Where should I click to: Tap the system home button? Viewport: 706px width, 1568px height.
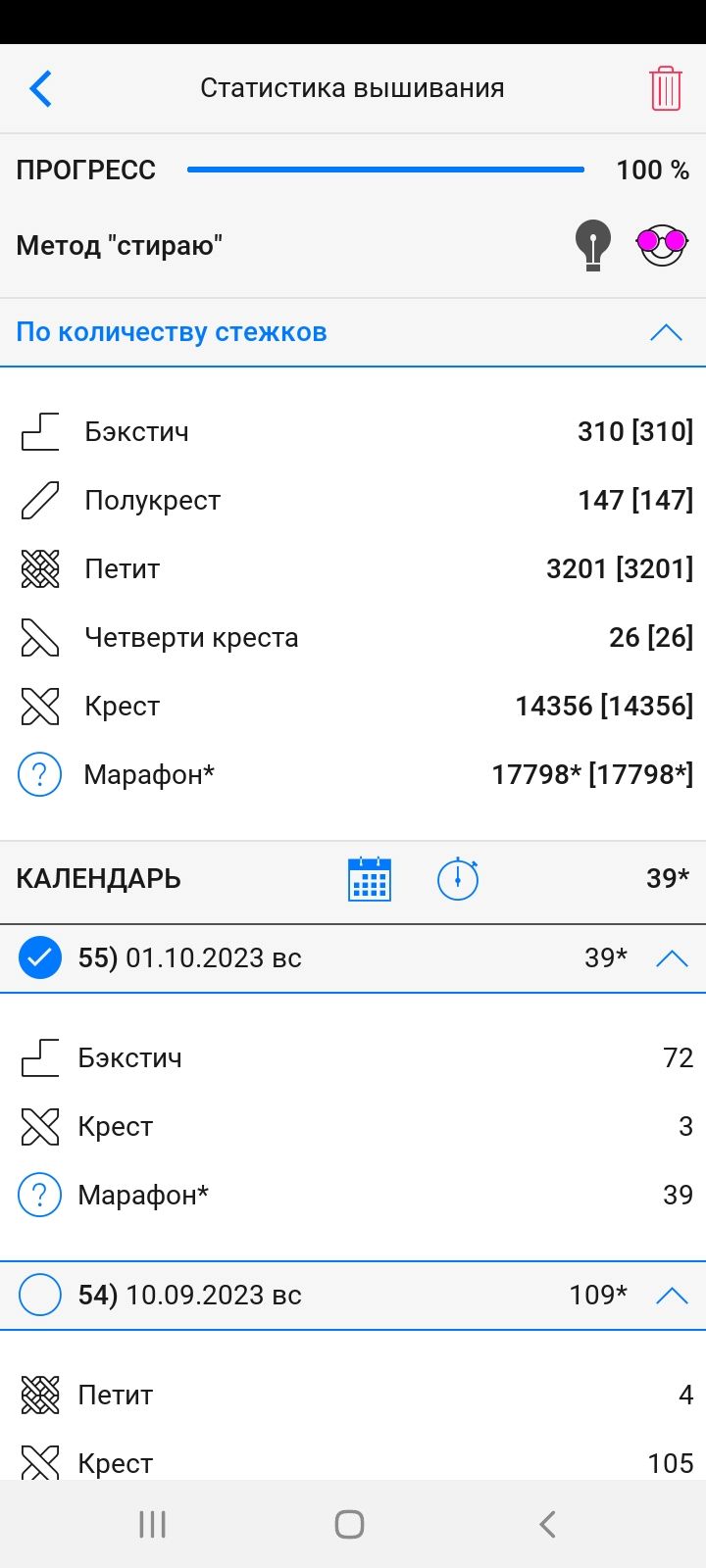350,1524
